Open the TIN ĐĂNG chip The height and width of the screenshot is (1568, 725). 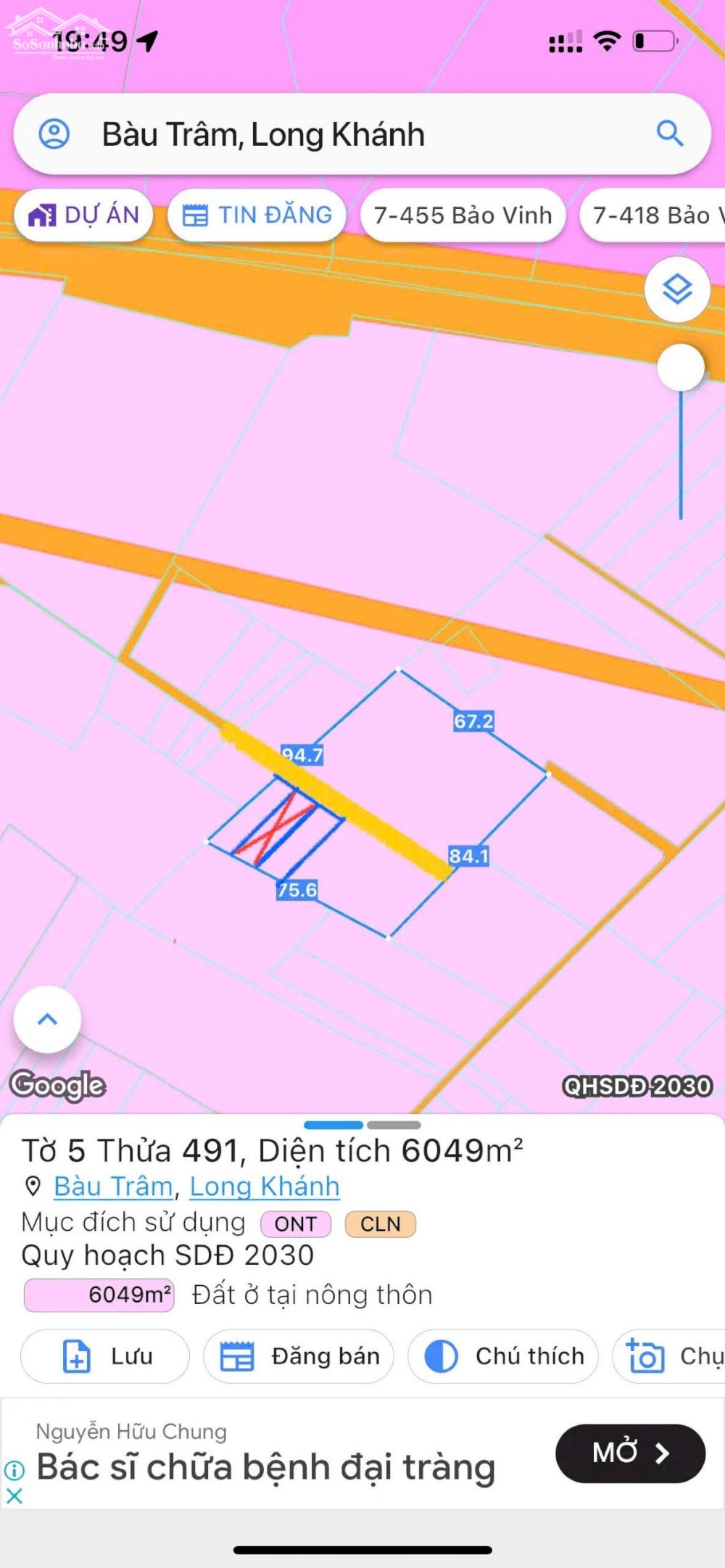257,215
